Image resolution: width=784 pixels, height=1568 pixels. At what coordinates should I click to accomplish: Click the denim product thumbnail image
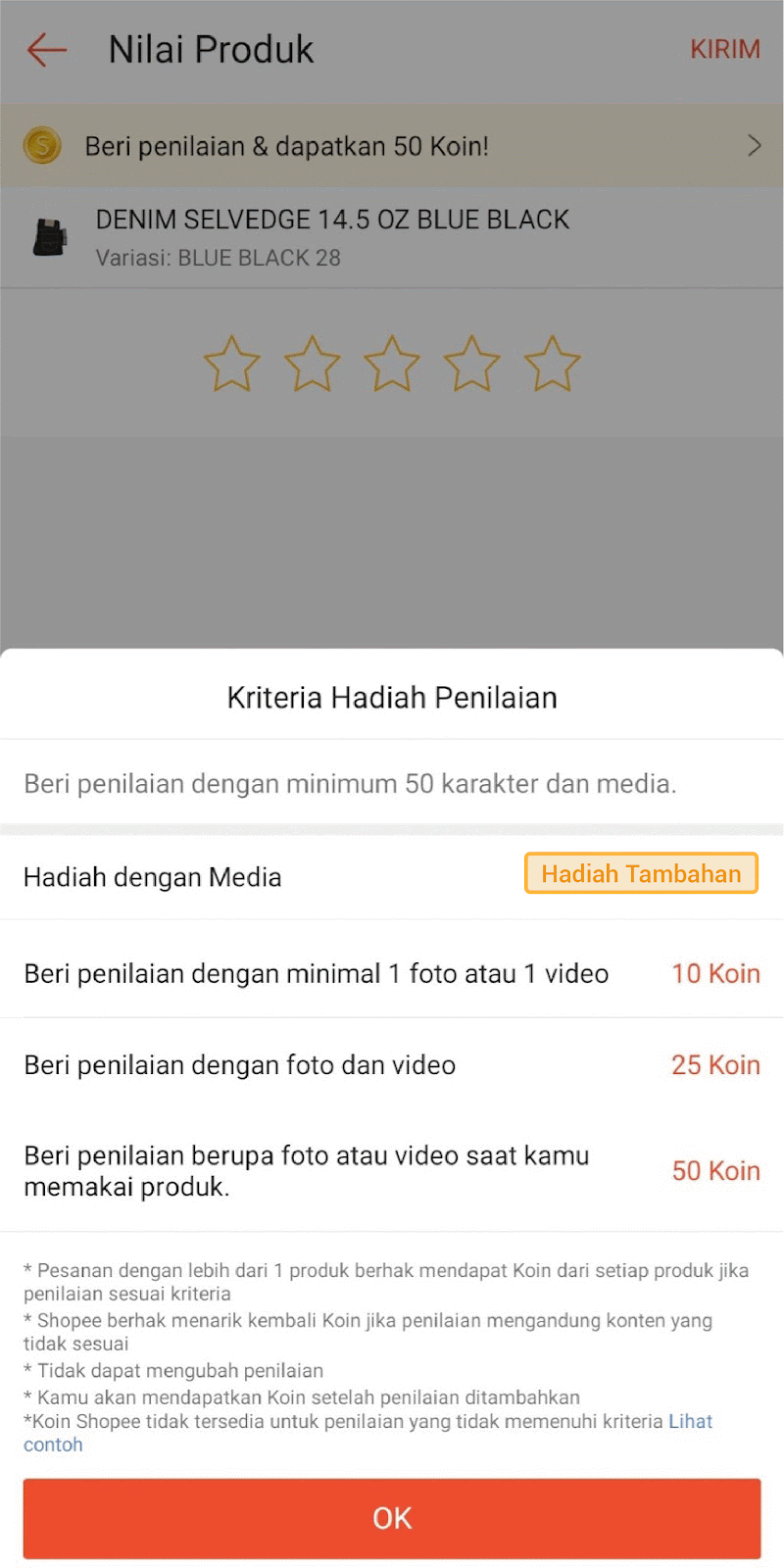[49, 237]
